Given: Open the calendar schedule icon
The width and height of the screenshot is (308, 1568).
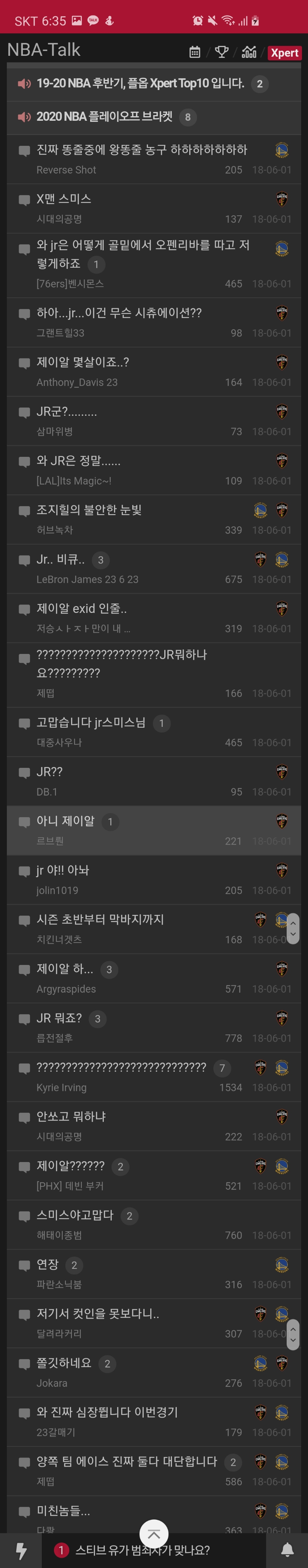Looking at the screenshot, I should pyautogui.click(x=195, y=52).
